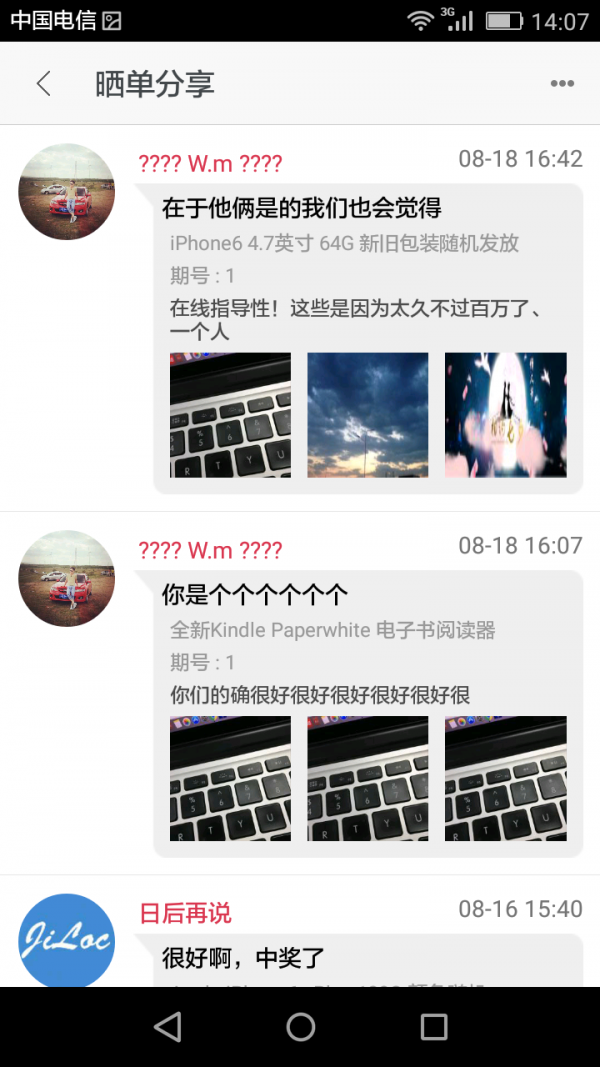The height and width of the screenshot is (1067, 600).
Task: Open the three-dot overflow menu
Action: pyautogui.click(x=562, y=84)
